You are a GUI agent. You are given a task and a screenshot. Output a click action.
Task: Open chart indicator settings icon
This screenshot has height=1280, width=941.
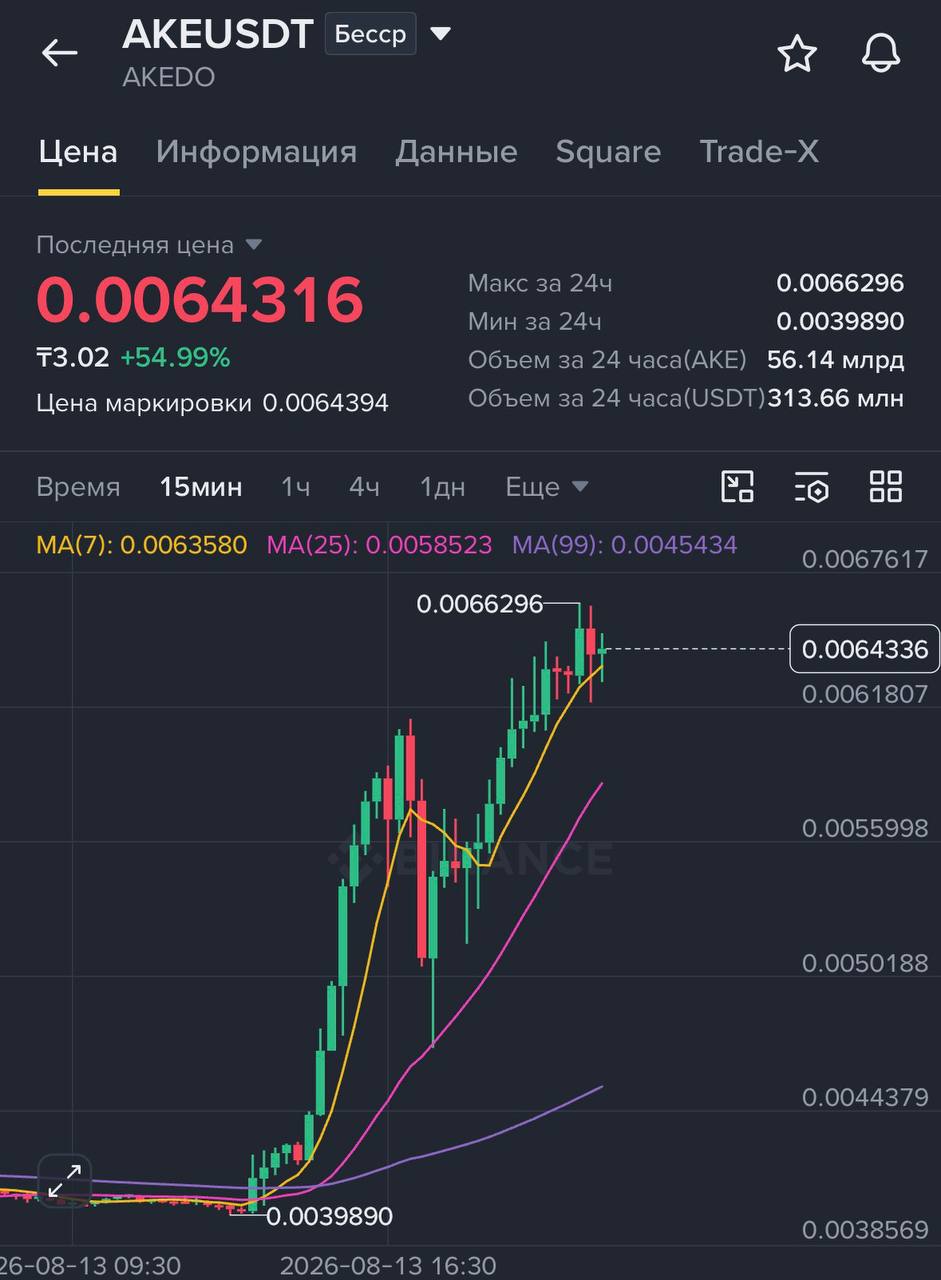[811, 487]
